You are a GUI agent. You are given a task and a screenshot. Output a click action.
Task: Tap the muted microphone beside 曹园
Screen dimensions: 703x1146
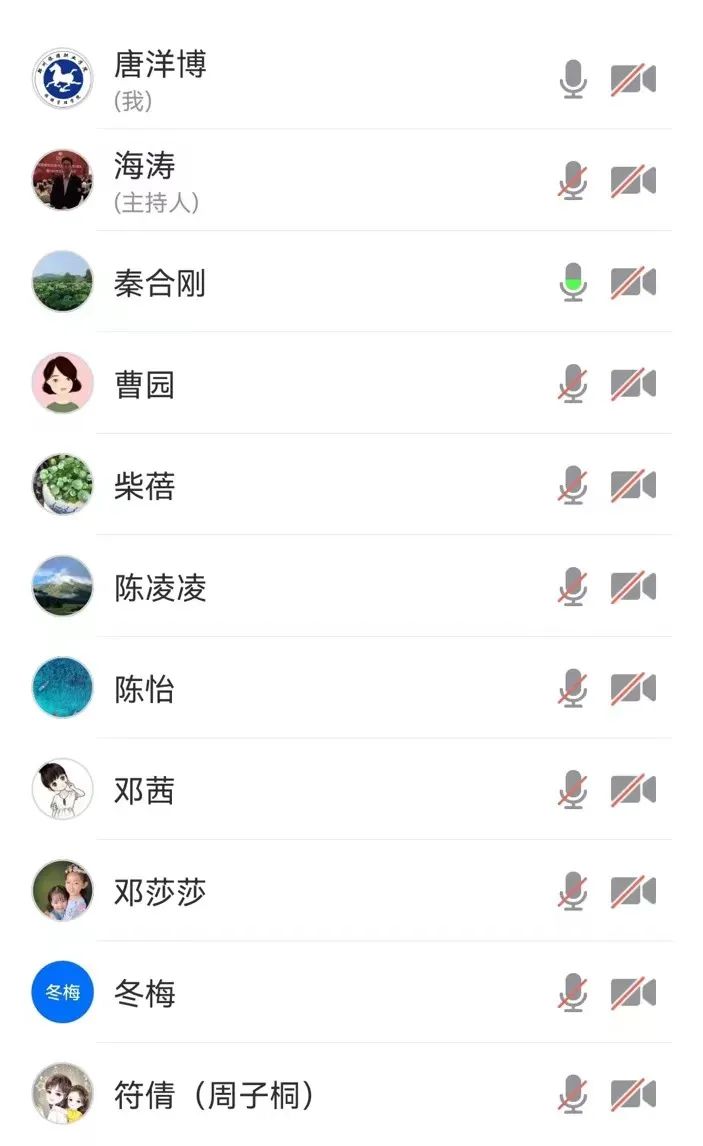(573, 384)
